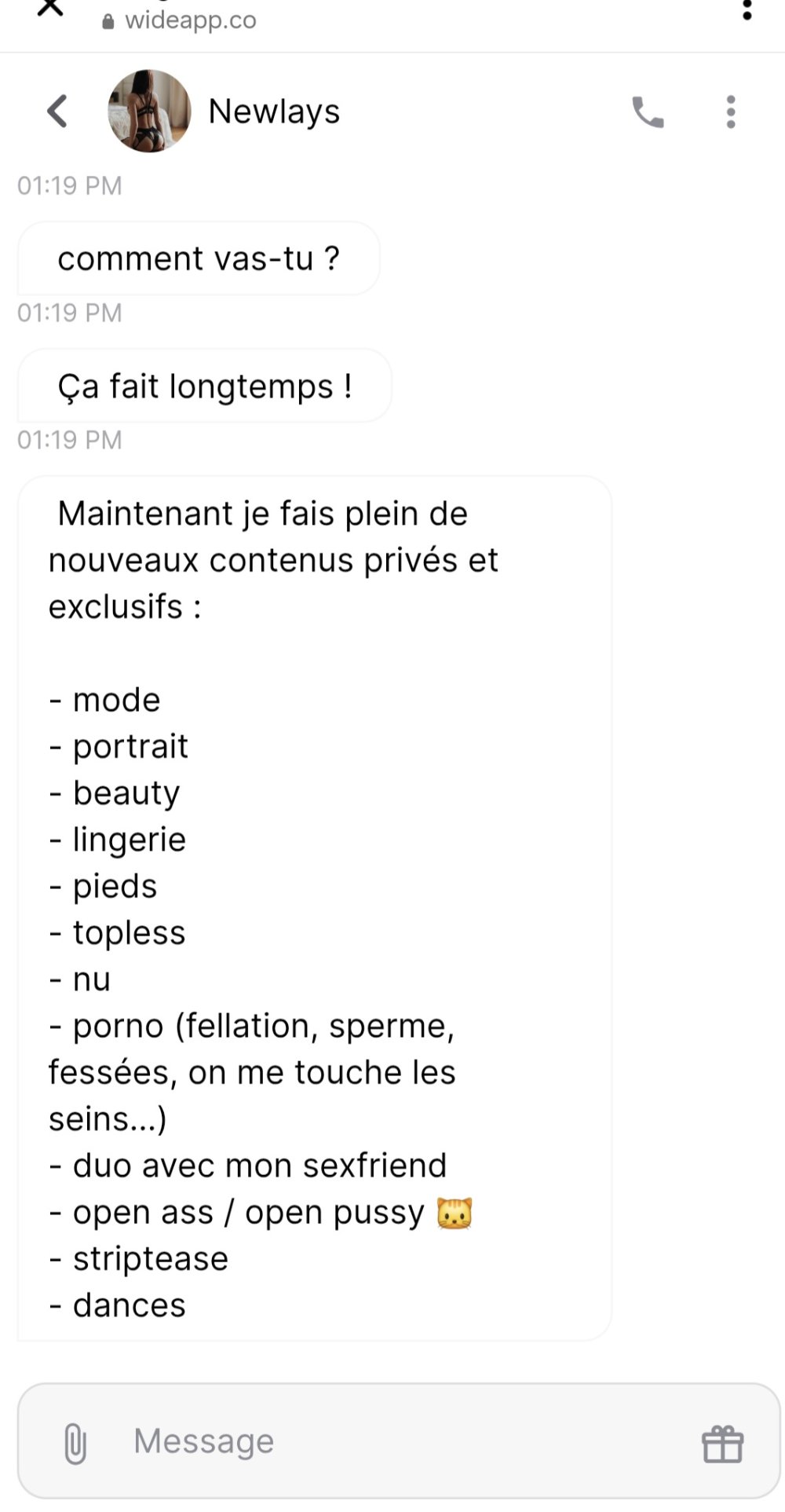Start a voice call with Newlays
The width and height of the screenshot is (785, 1512).
(x=648, y=112)
